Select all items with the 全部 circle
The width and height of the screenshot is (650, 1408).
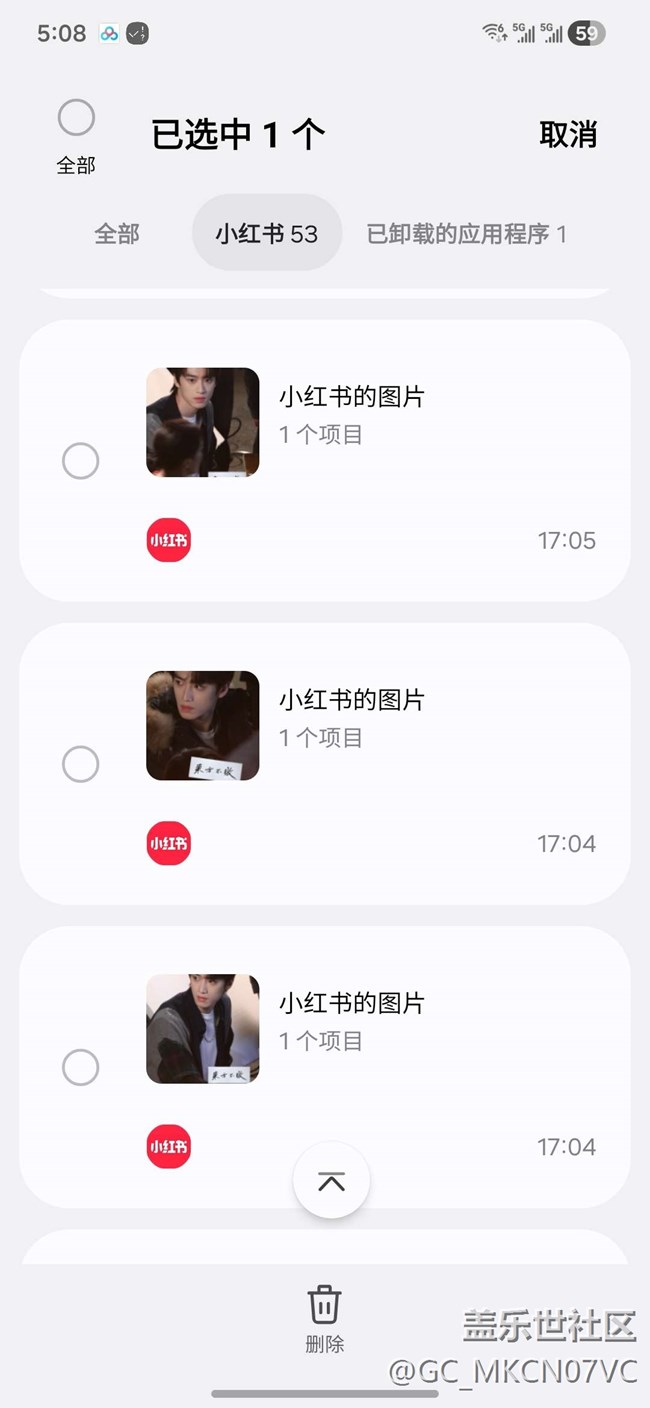[x=76, y=119]
